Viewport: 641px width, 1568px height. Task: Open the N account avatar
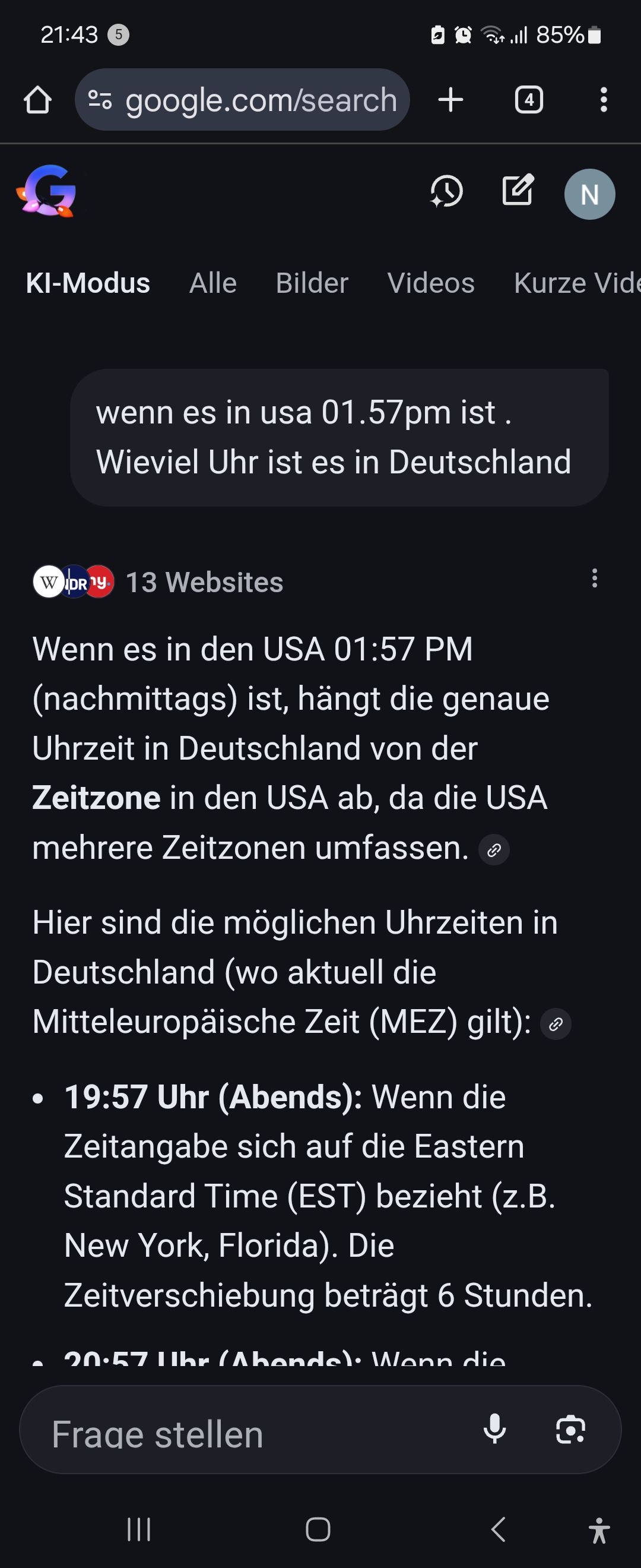point(589,194)
